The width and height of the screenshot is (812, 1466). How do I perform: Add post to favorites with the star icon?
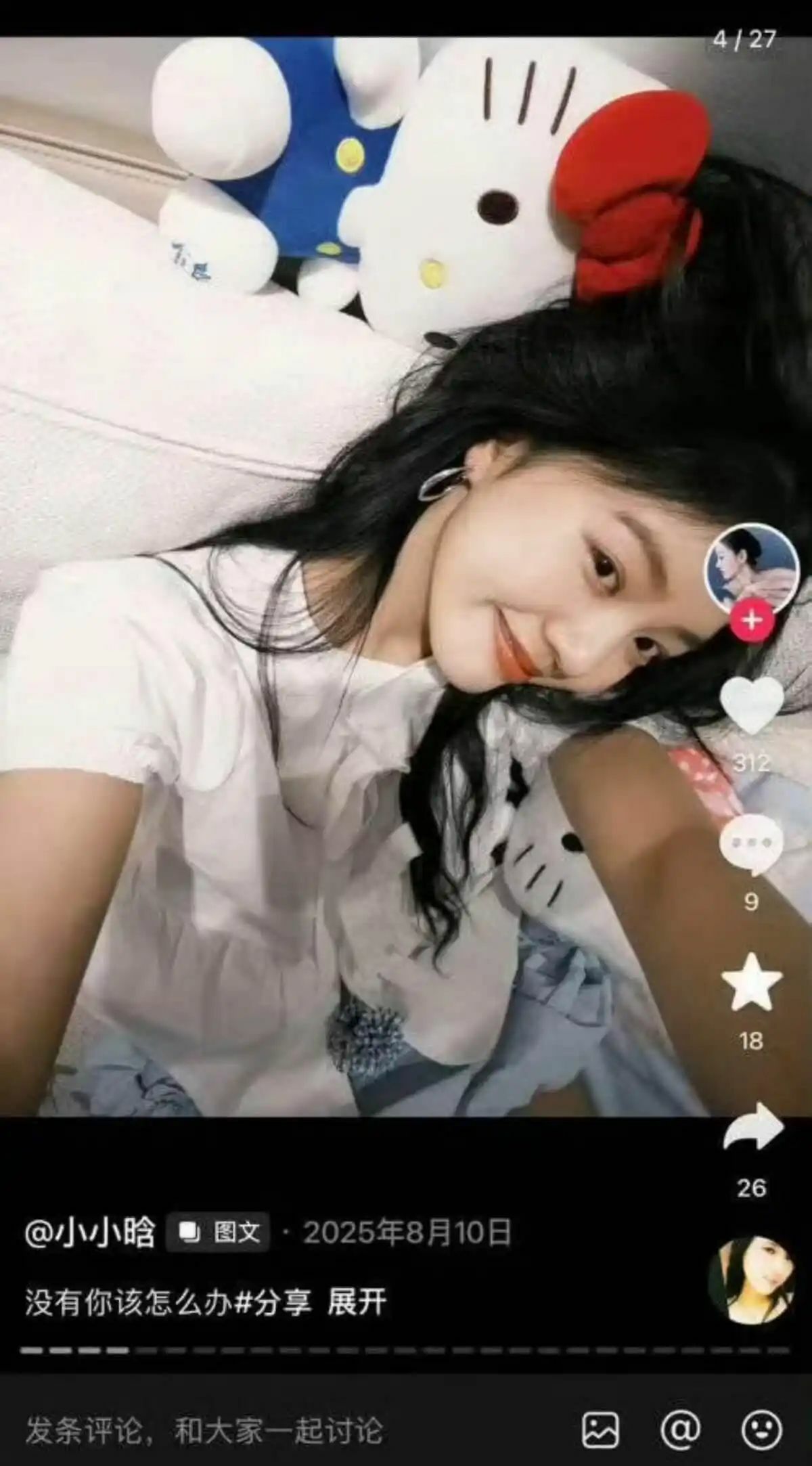(752, 981)
